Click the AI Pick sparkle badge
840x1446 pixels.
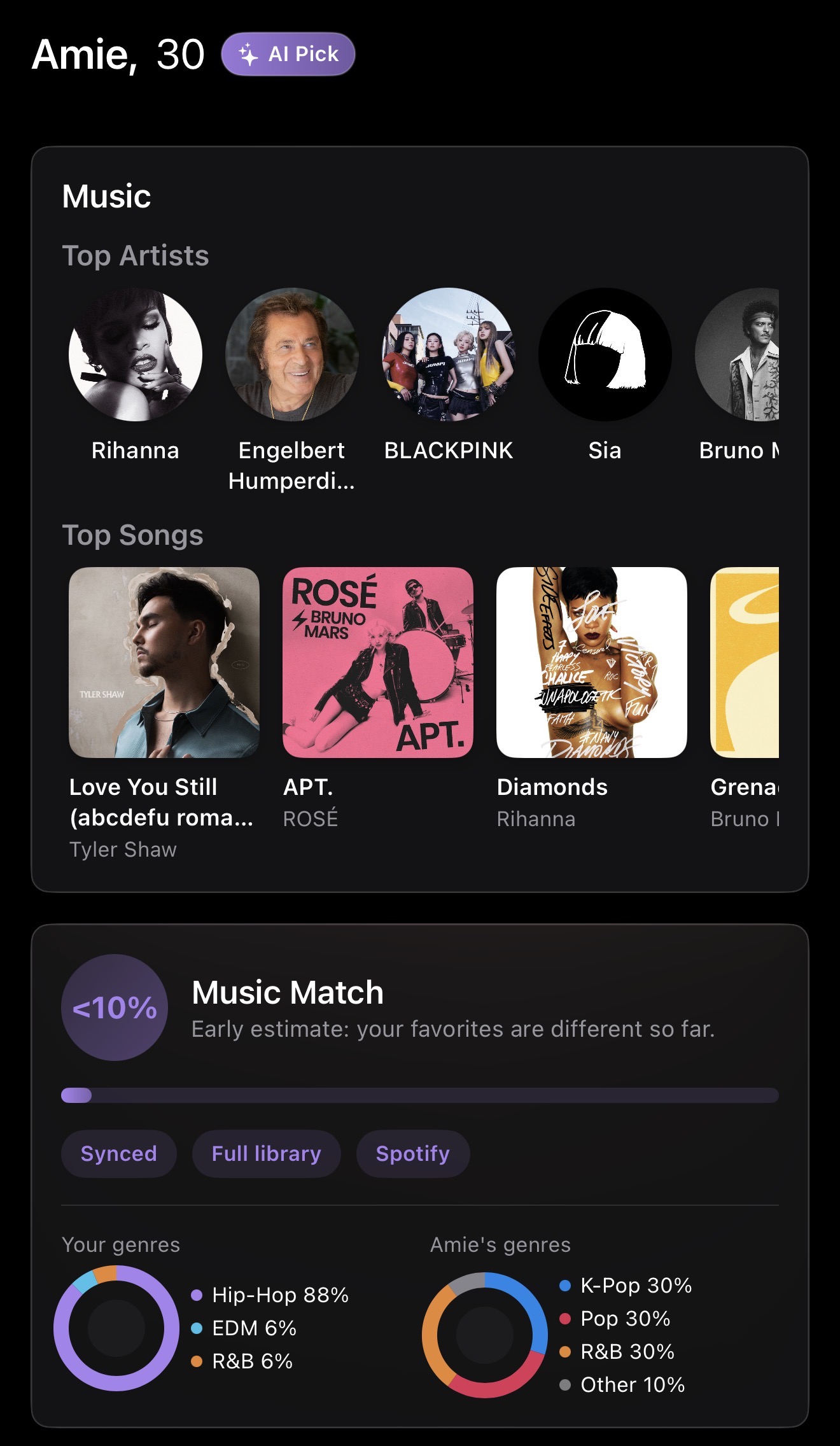[288, 55]
